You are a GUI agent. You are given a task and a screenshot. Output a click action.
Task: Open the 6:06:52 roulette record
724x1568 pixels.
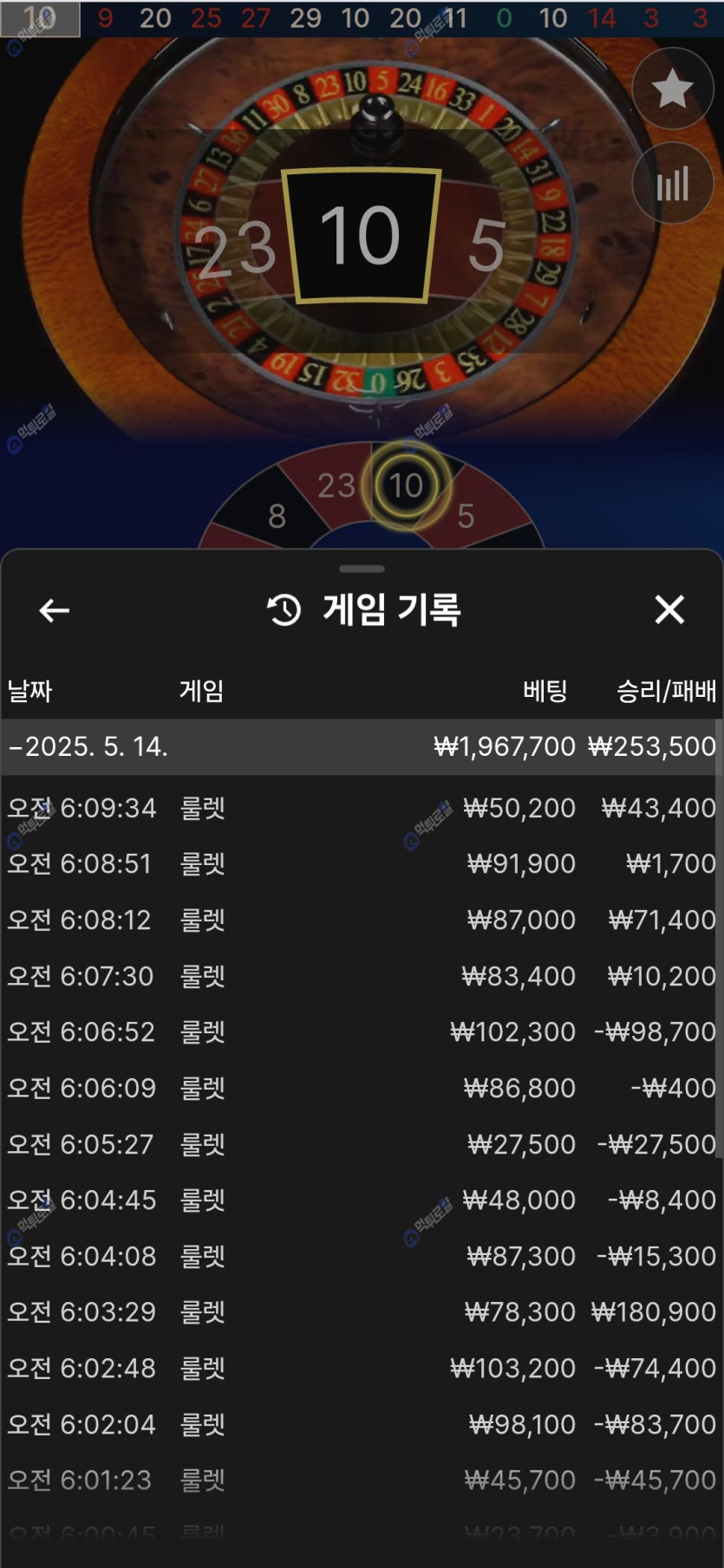tap(361, 1031)
